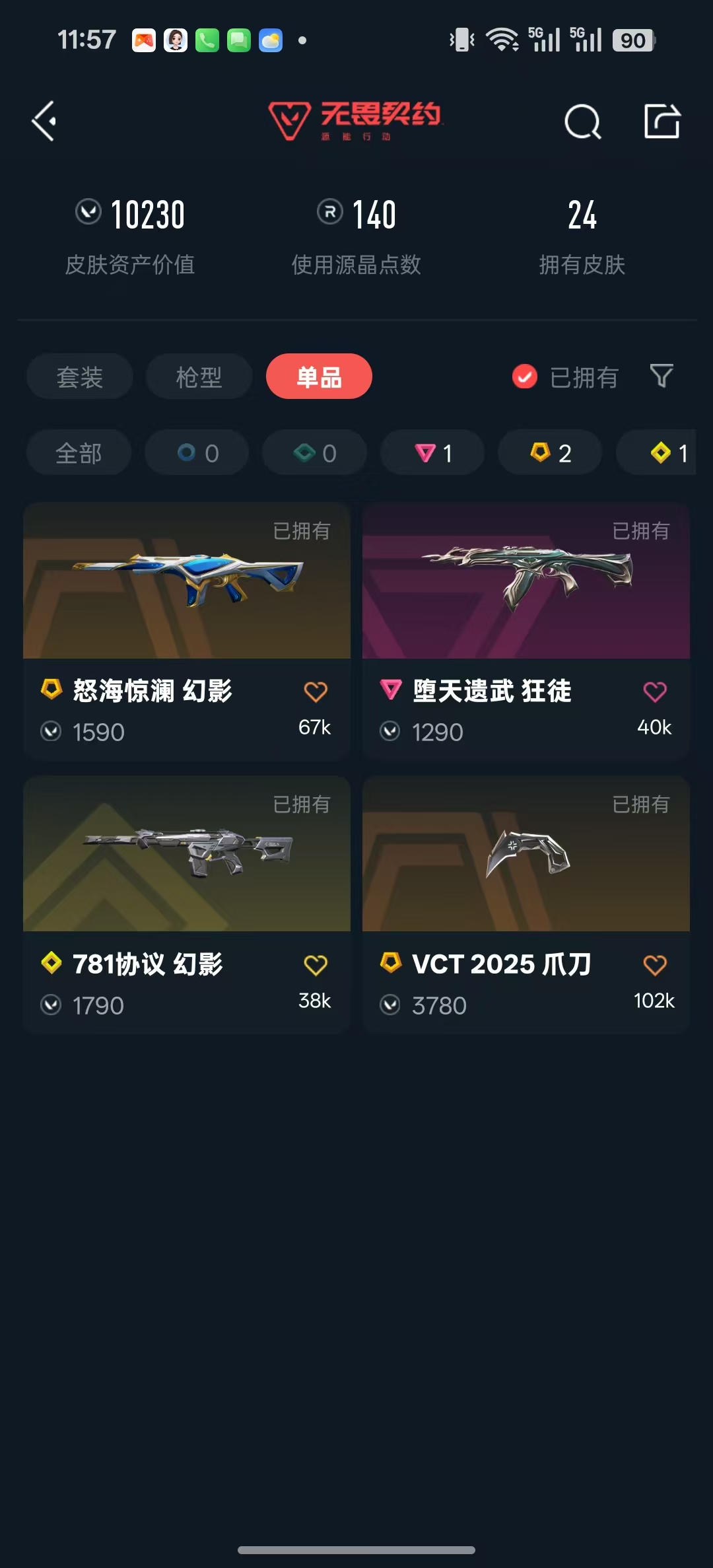
Task: Filter by the green diamond tier chip
Action: pyautogui.click(x=314, y=453)
